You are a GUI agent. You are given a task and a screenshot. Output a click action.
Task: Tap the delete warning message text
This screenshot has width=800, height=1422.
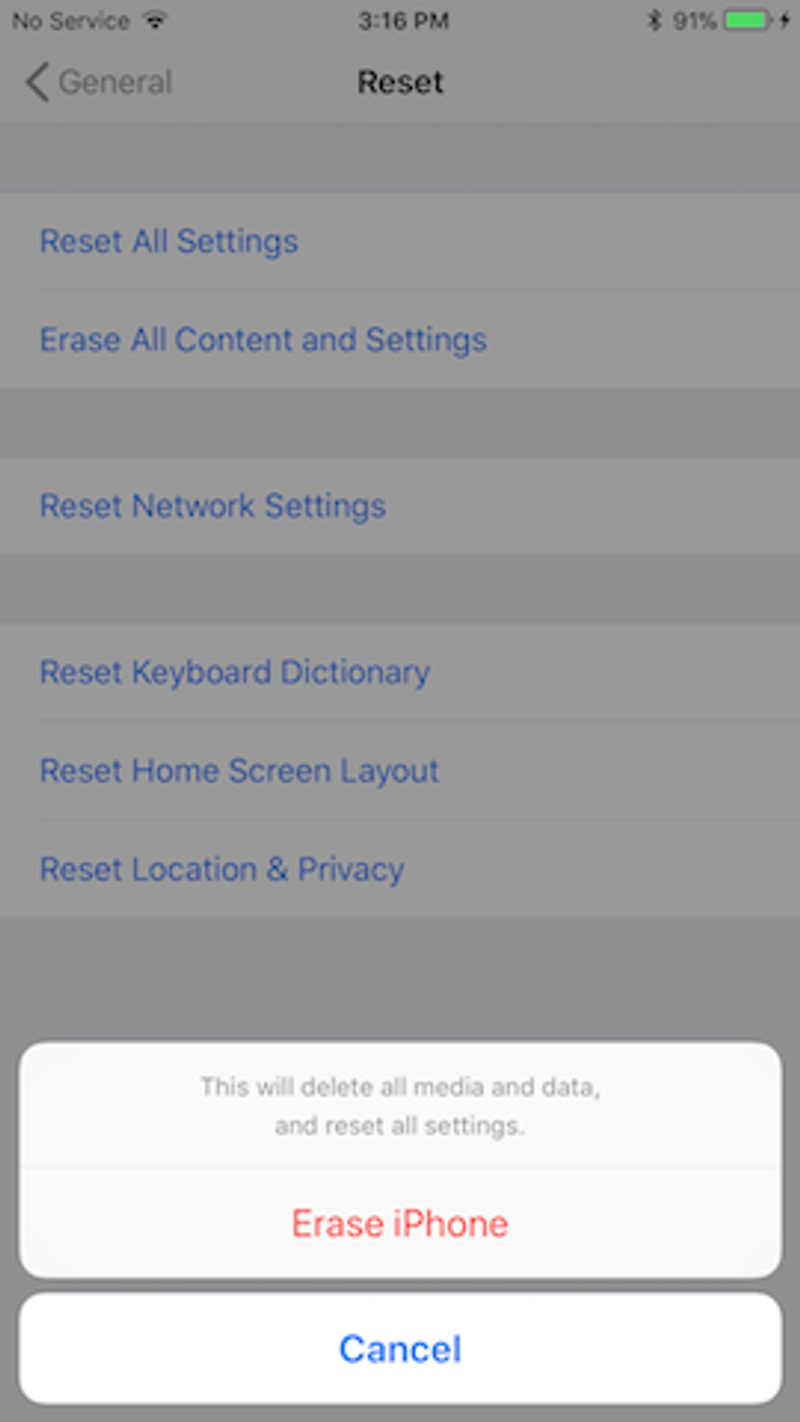[x=400, y=1106]
